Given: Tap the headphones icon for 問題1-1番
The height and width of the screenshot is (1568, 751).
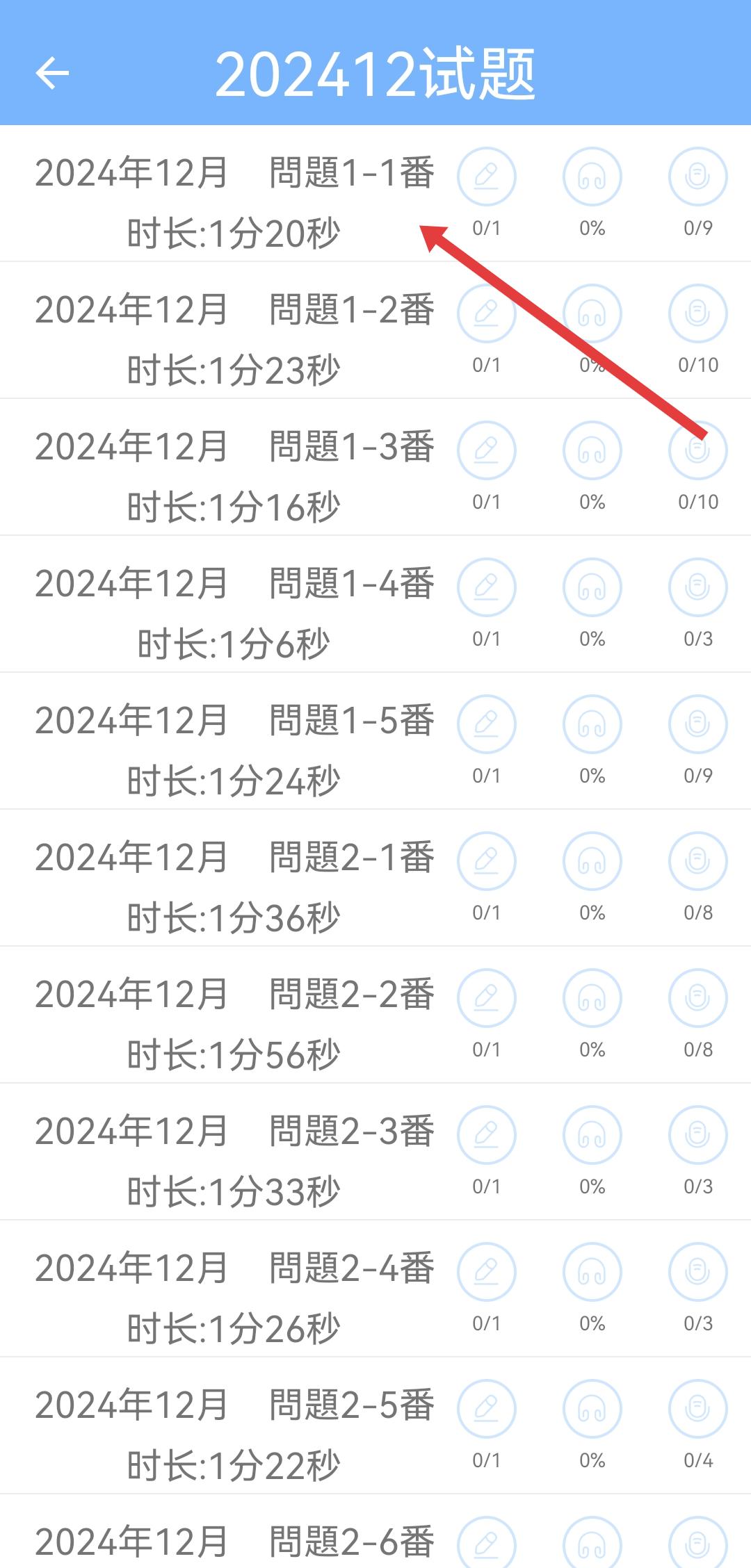Looking at the screenshot, I should click(592, 177).
